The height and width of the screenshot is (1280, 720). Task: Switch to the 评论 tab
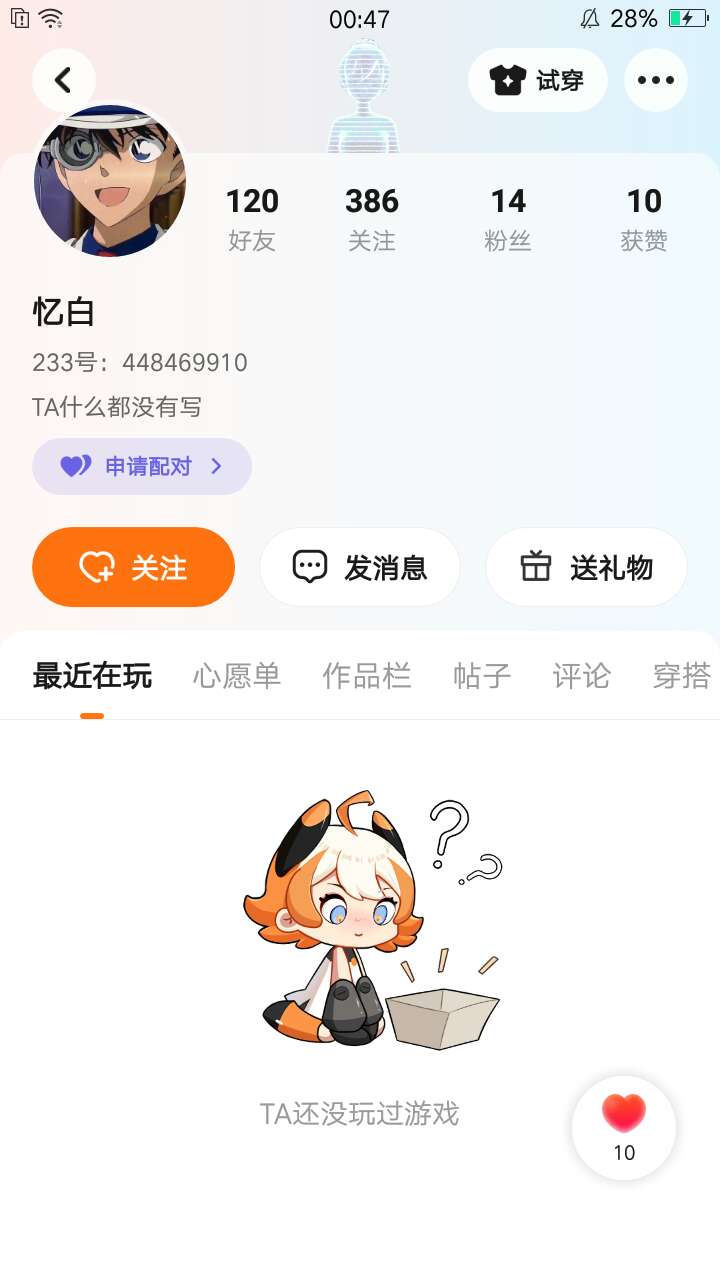pos(581,676)
